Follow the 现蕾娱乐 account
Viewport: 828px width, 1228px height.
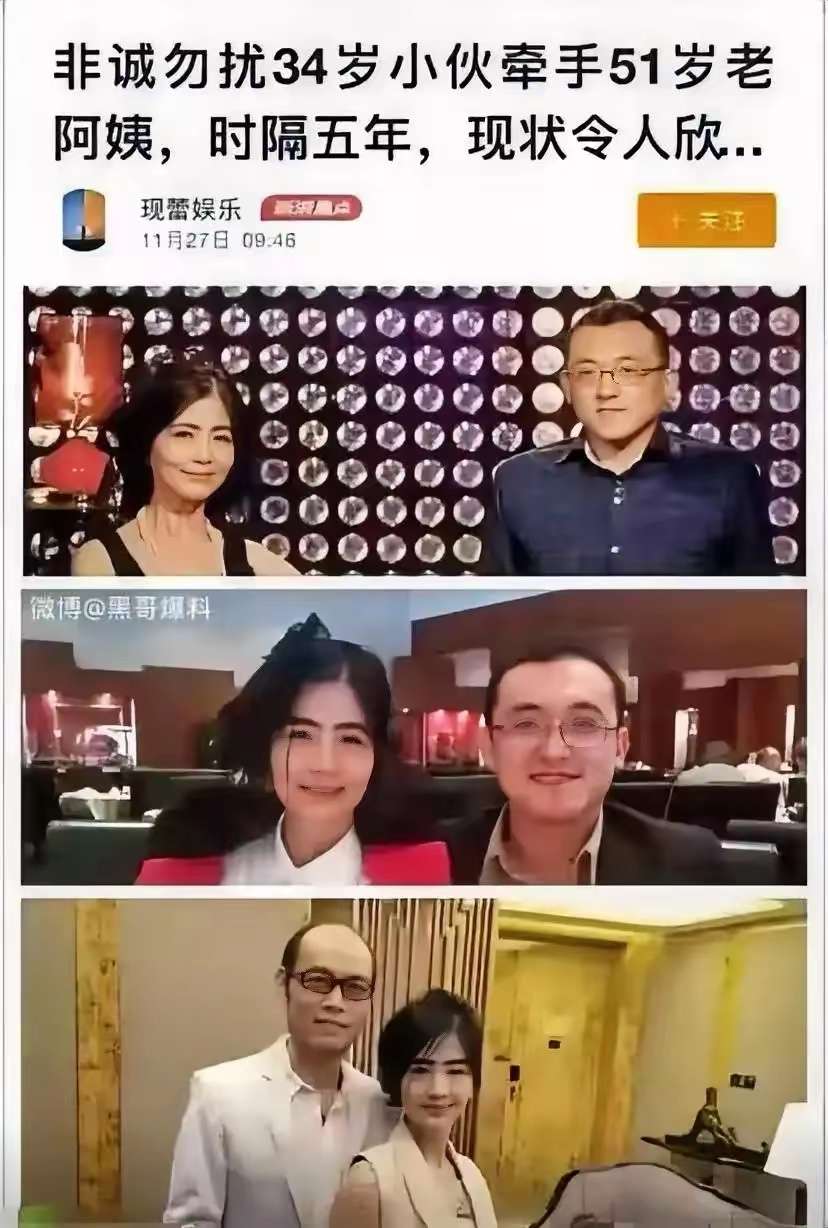(706, 220)
